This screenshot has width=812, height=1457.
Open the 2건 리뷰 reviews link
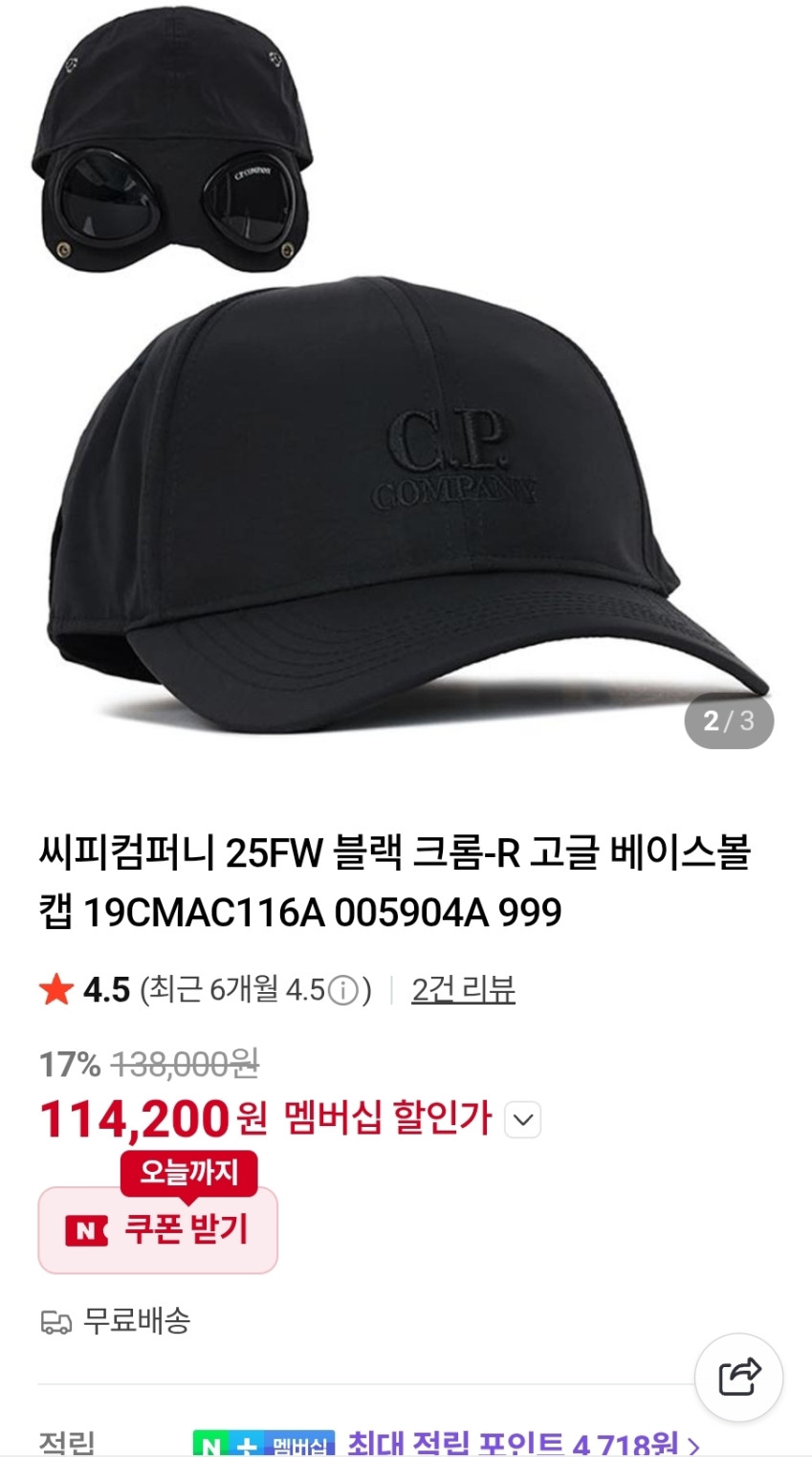click(x=463, y=989)
